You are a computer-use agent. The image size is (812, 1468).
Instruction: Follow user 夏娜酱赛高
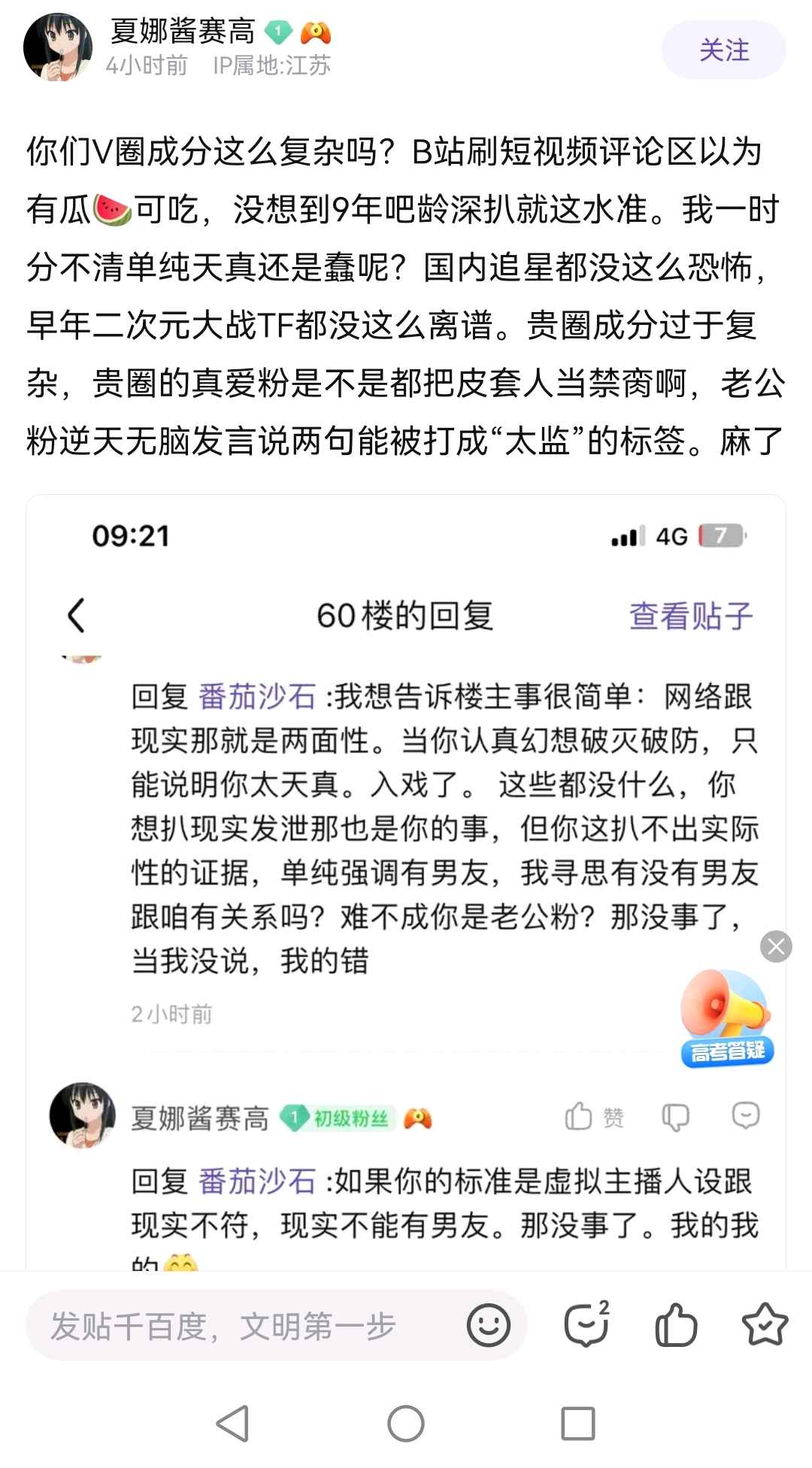723,50
